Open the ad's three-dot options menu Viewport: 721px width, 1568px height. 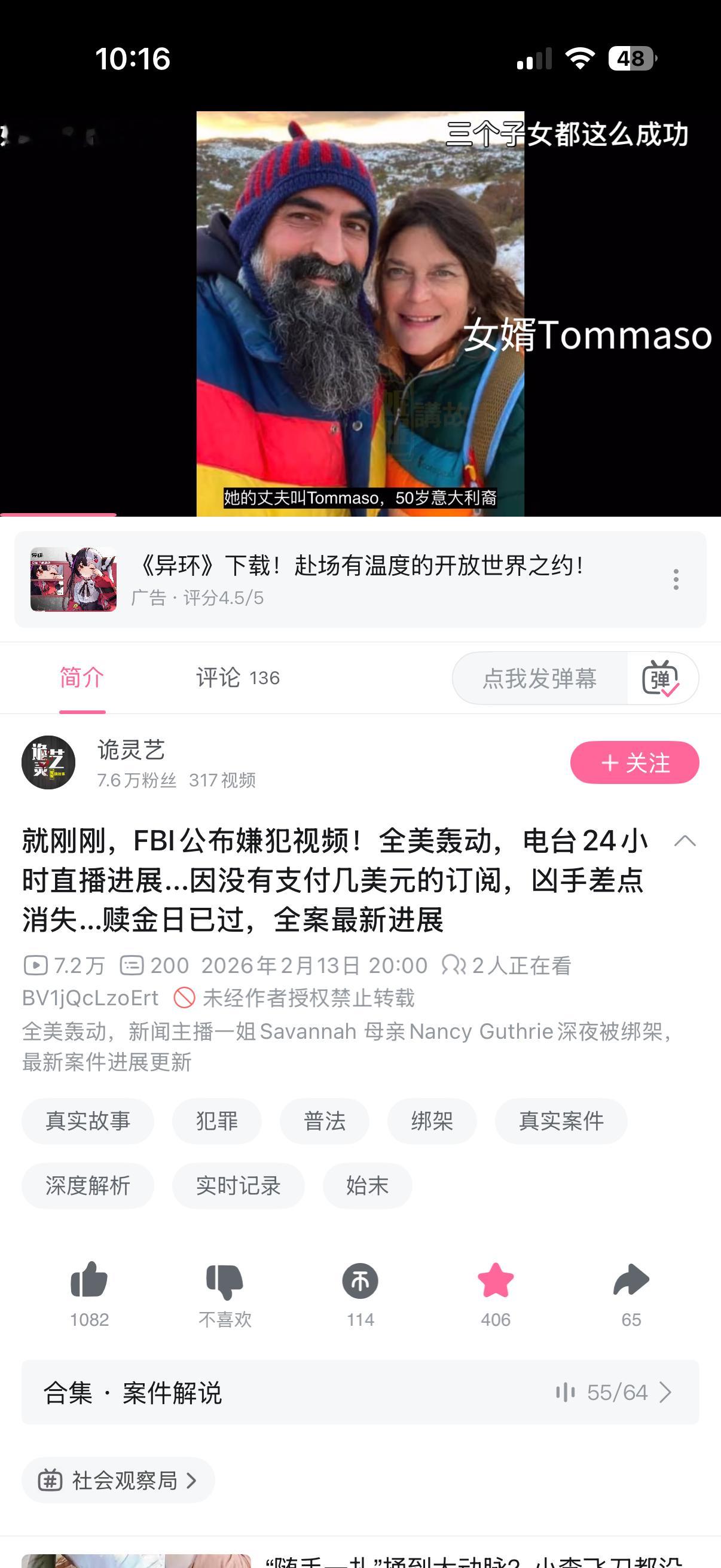tap(676, 580)
